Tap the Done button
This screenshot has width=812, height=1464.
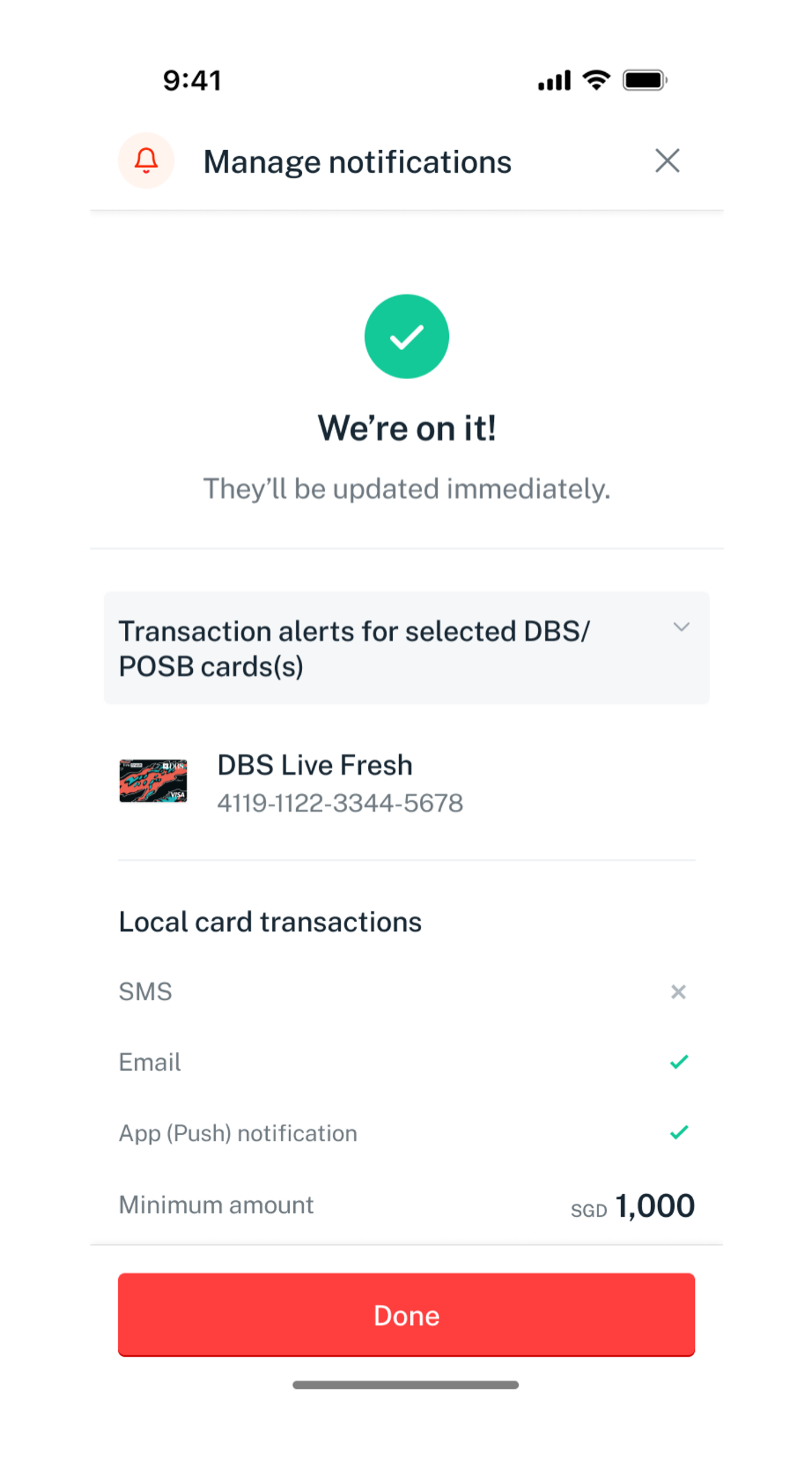pyautogui.click(x=406, y=1315)
